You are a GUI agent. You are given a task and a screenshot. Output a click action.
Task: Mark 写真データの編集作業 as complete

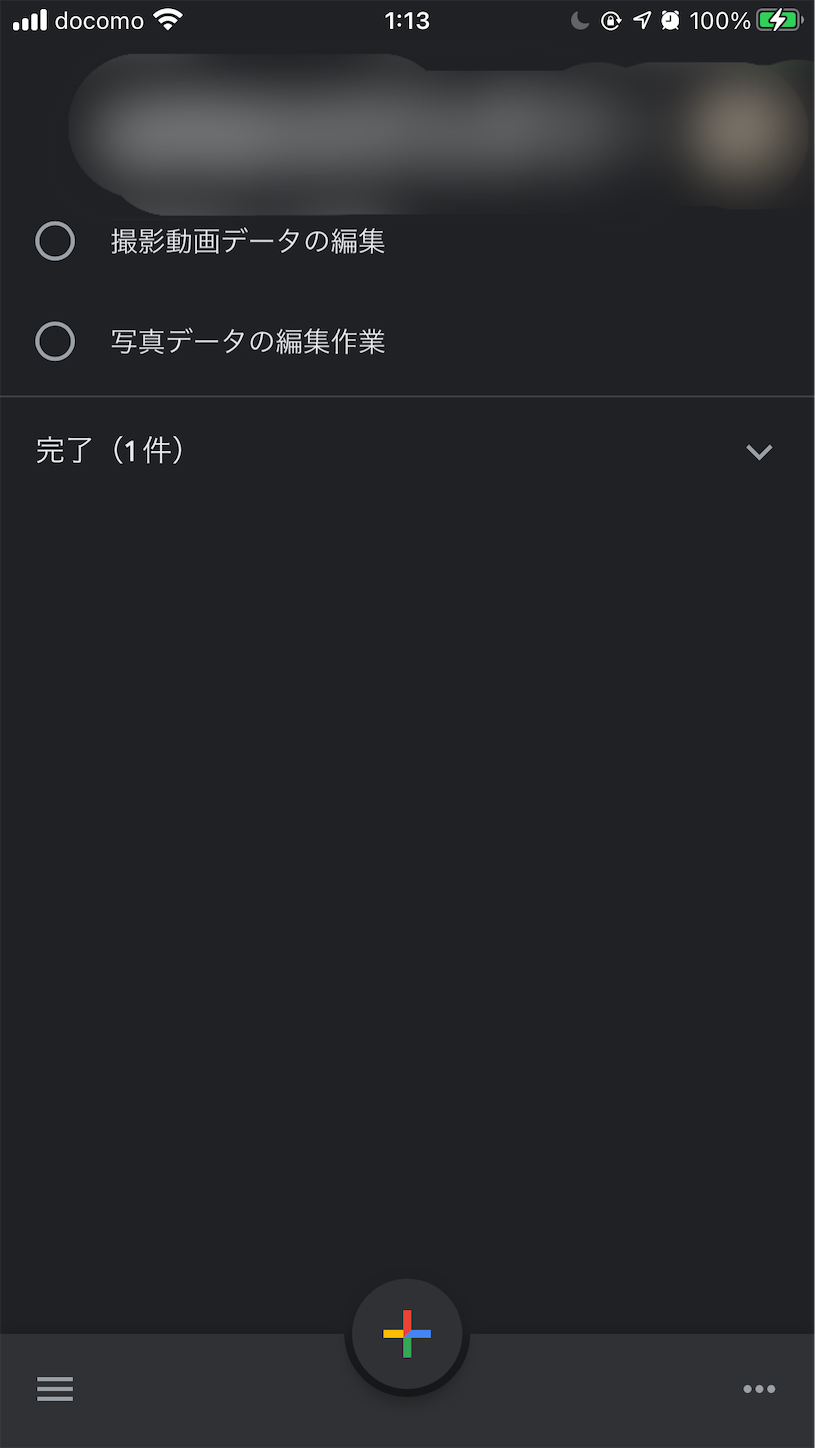point(55,341)
